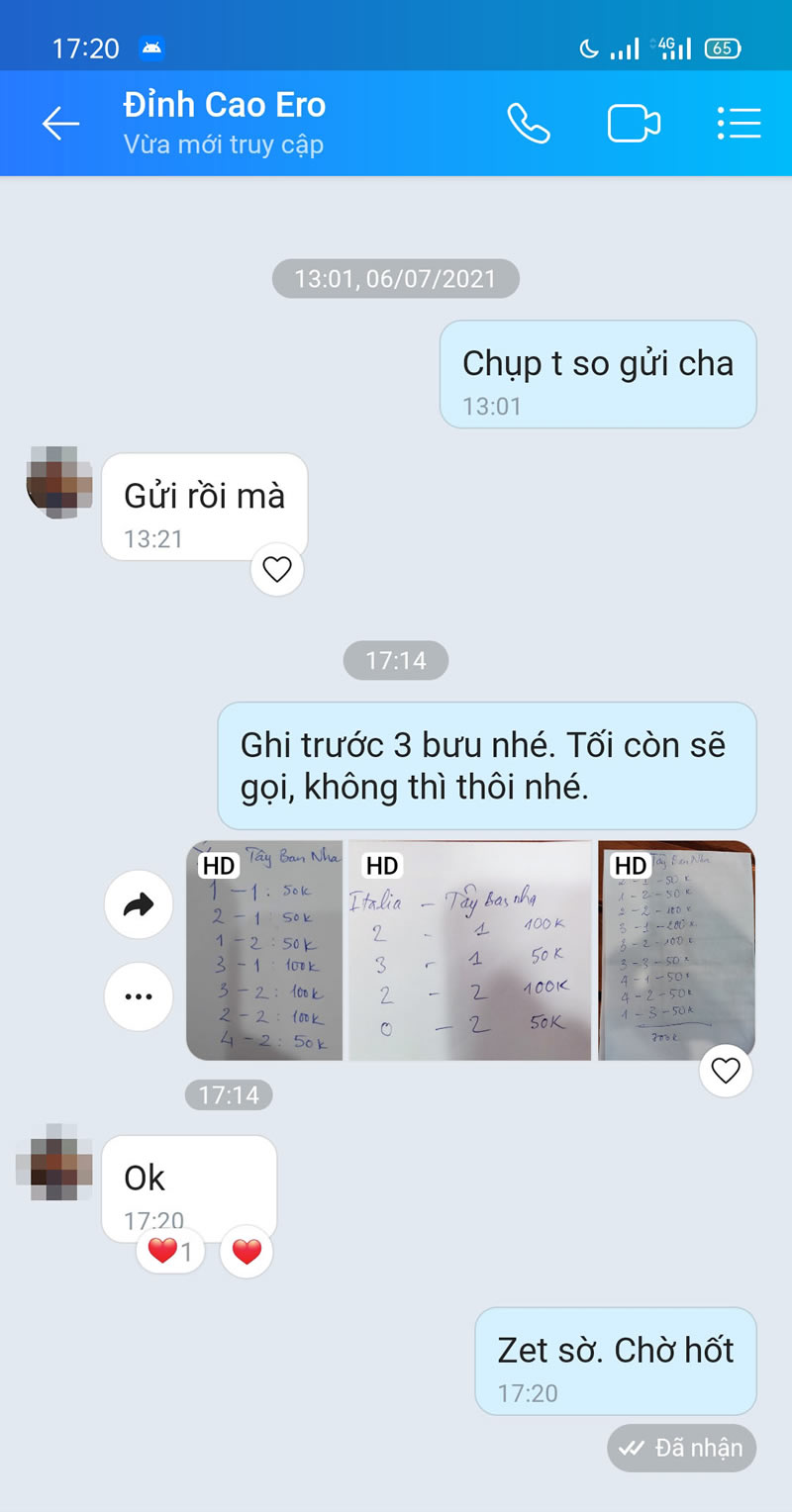The image size is (792, 1512).
Task: Start a video call
Action: coord(634,124)
